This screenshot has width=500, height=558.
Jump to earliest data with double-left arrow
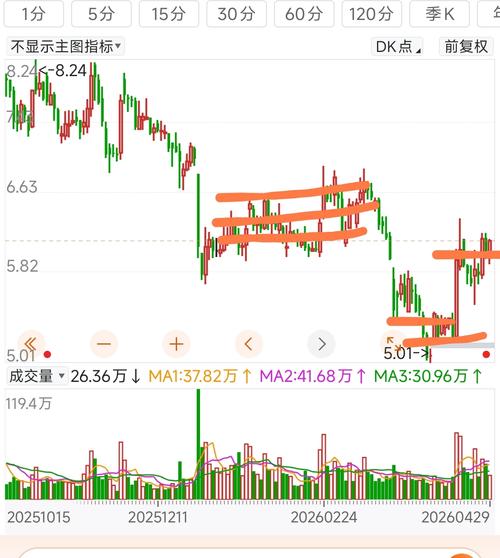[31, 344]
